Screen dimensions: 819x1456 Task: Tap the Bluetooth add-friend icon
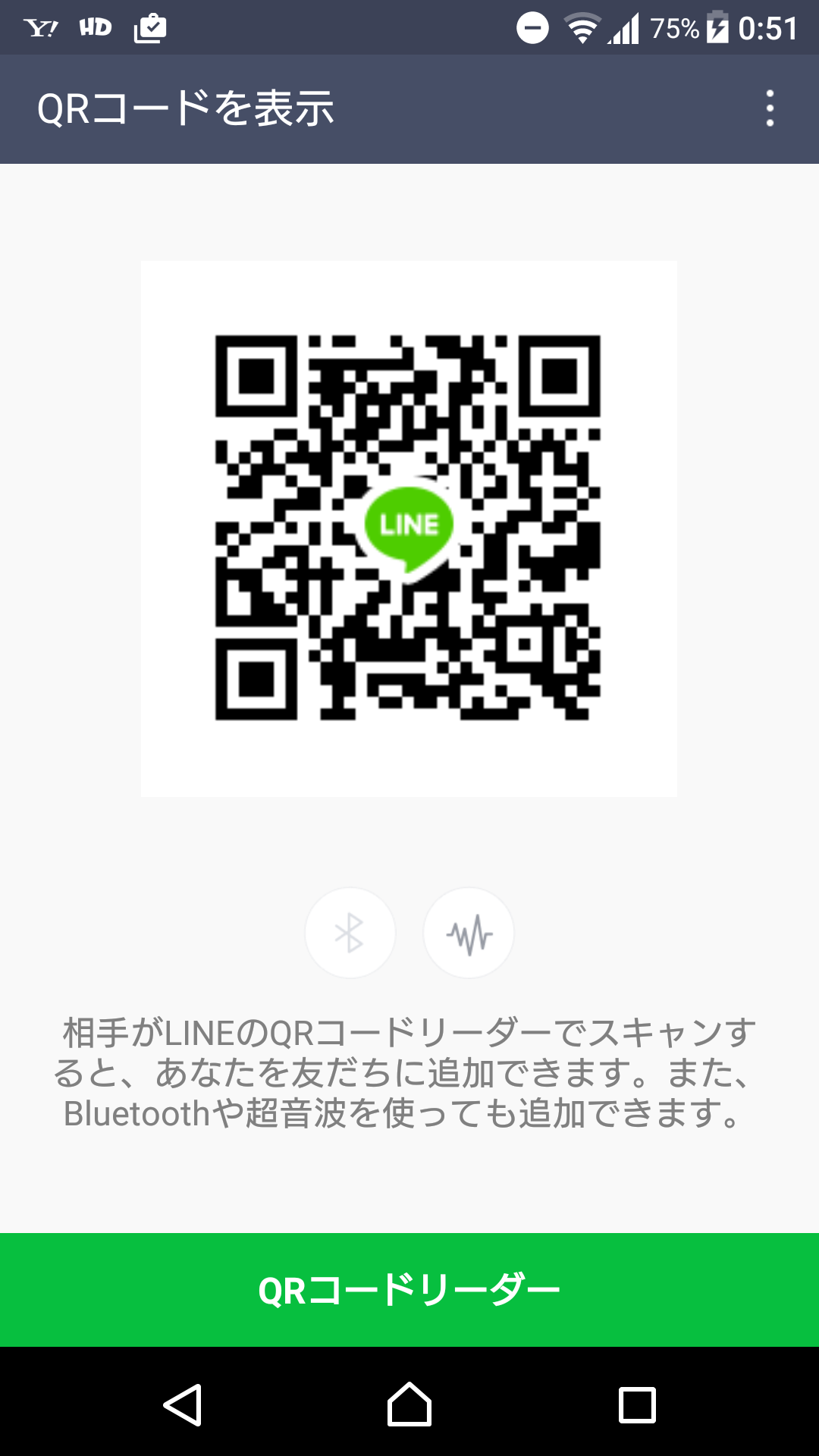coord(350,932)
